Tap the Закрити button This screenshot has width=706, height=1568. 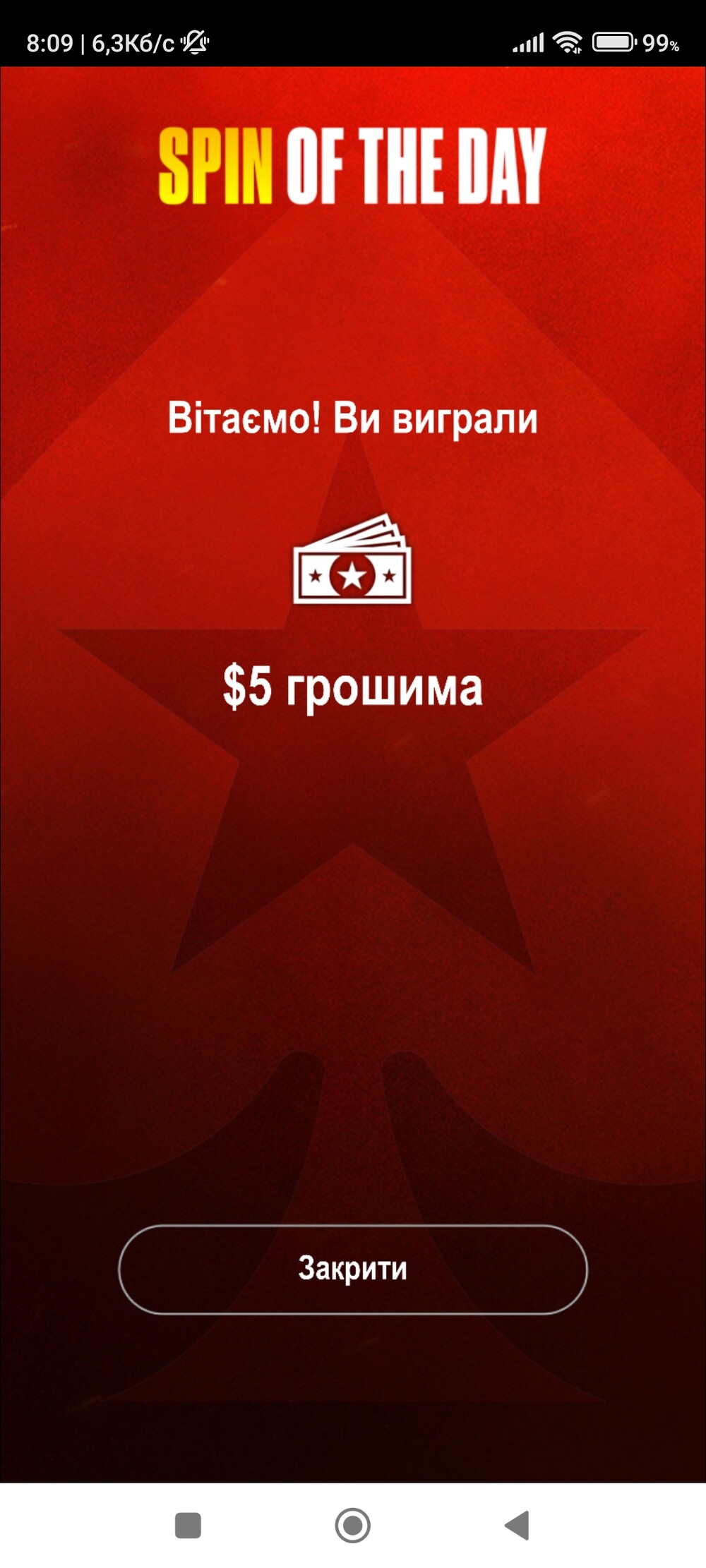pos(352,1270)
